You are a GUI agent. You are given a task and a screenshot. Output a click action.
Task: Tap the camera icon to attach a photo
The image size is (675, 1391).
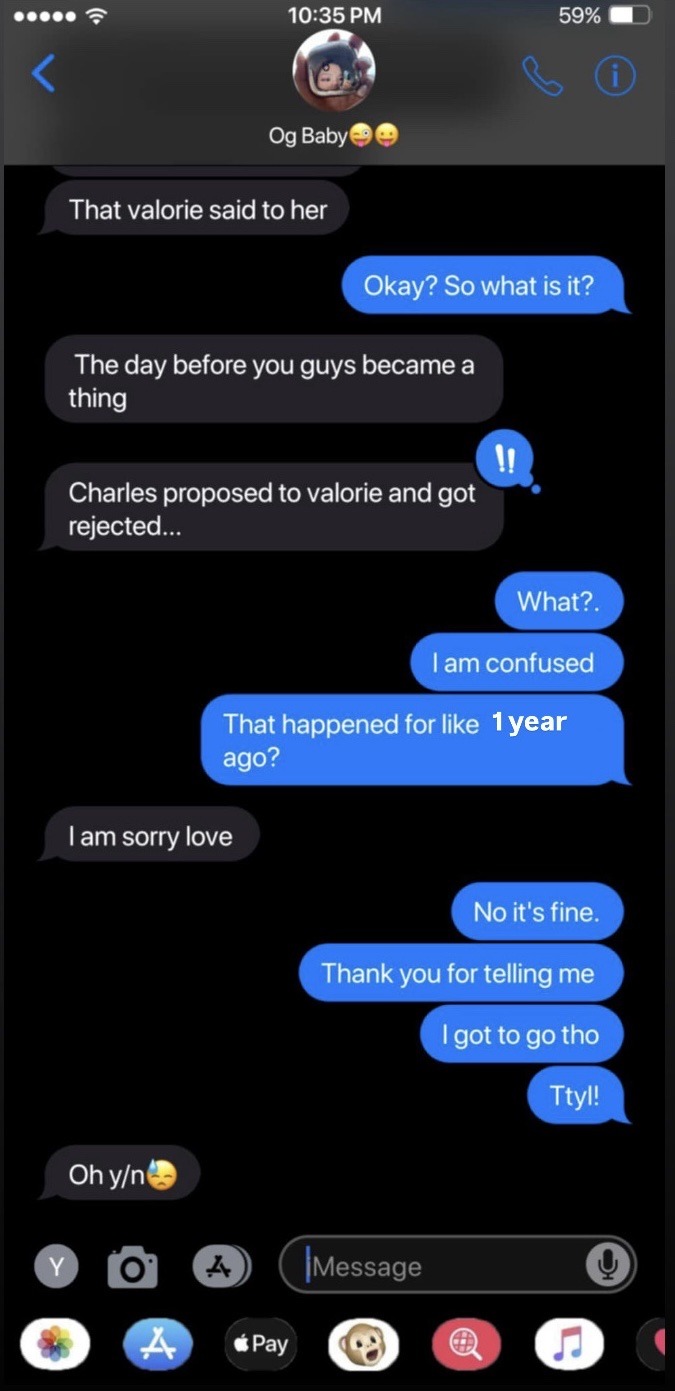[132, 1267]
